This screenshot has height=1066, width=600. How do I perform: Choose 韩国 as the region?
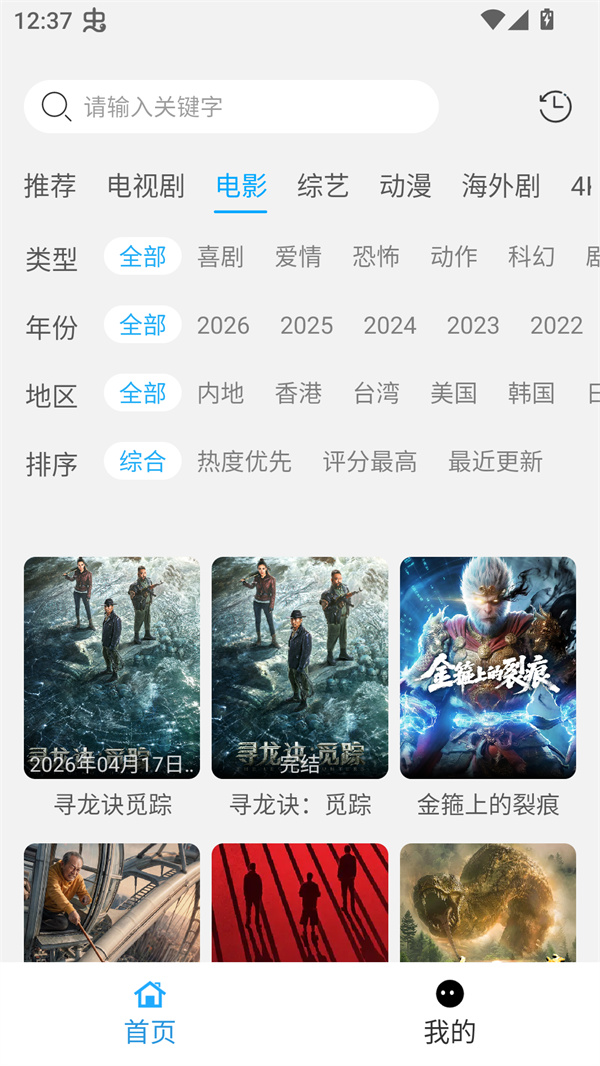pyautogui.click(x=531, y=393)
